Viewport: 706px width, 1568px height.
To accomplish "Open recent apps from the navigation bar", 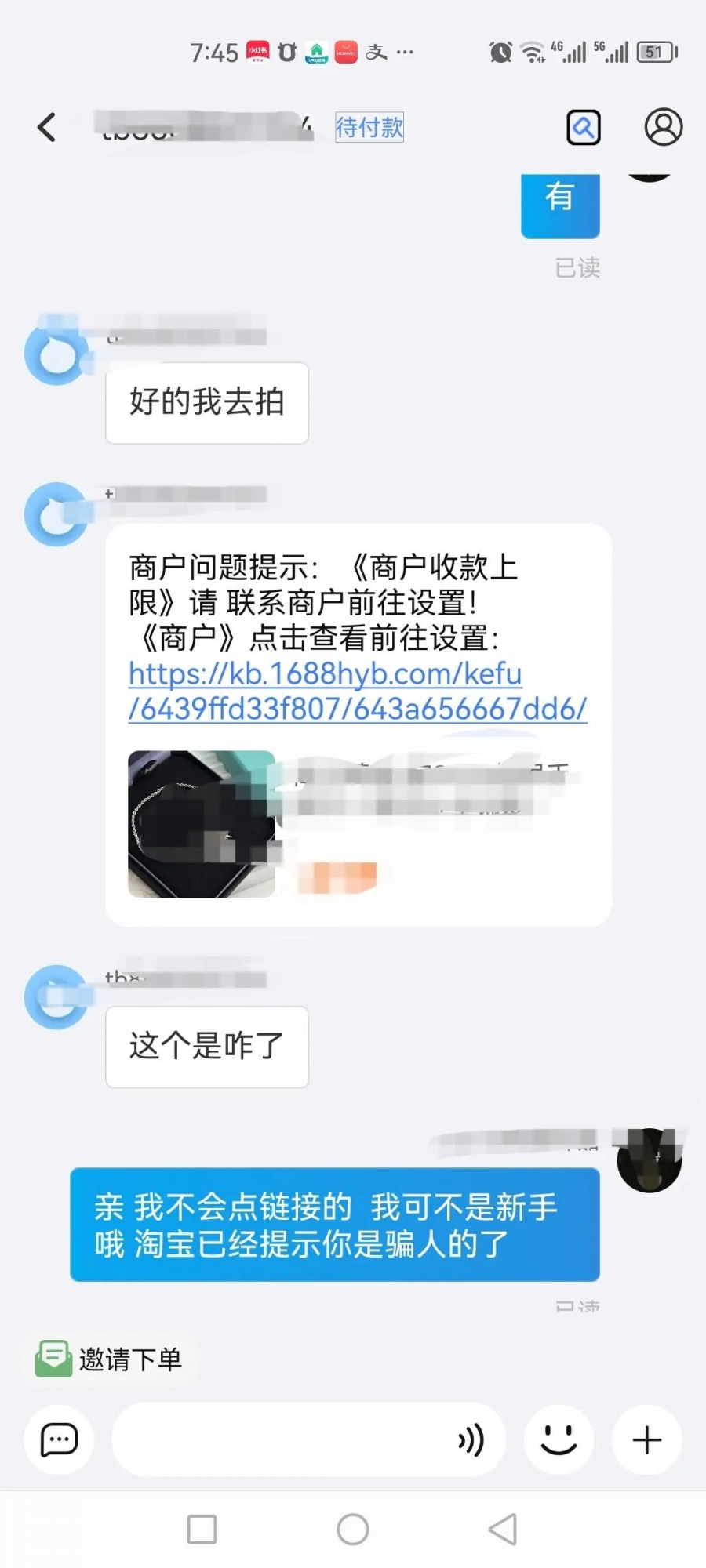I will [202, 1529].
